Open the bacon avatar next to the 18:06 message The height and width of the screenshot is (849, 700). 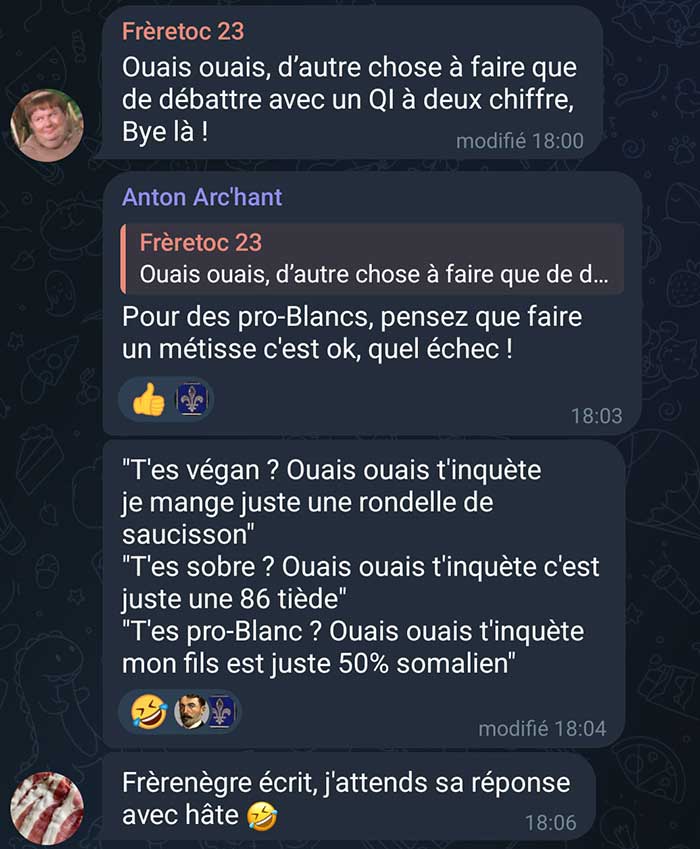click(x=47, y=808)
